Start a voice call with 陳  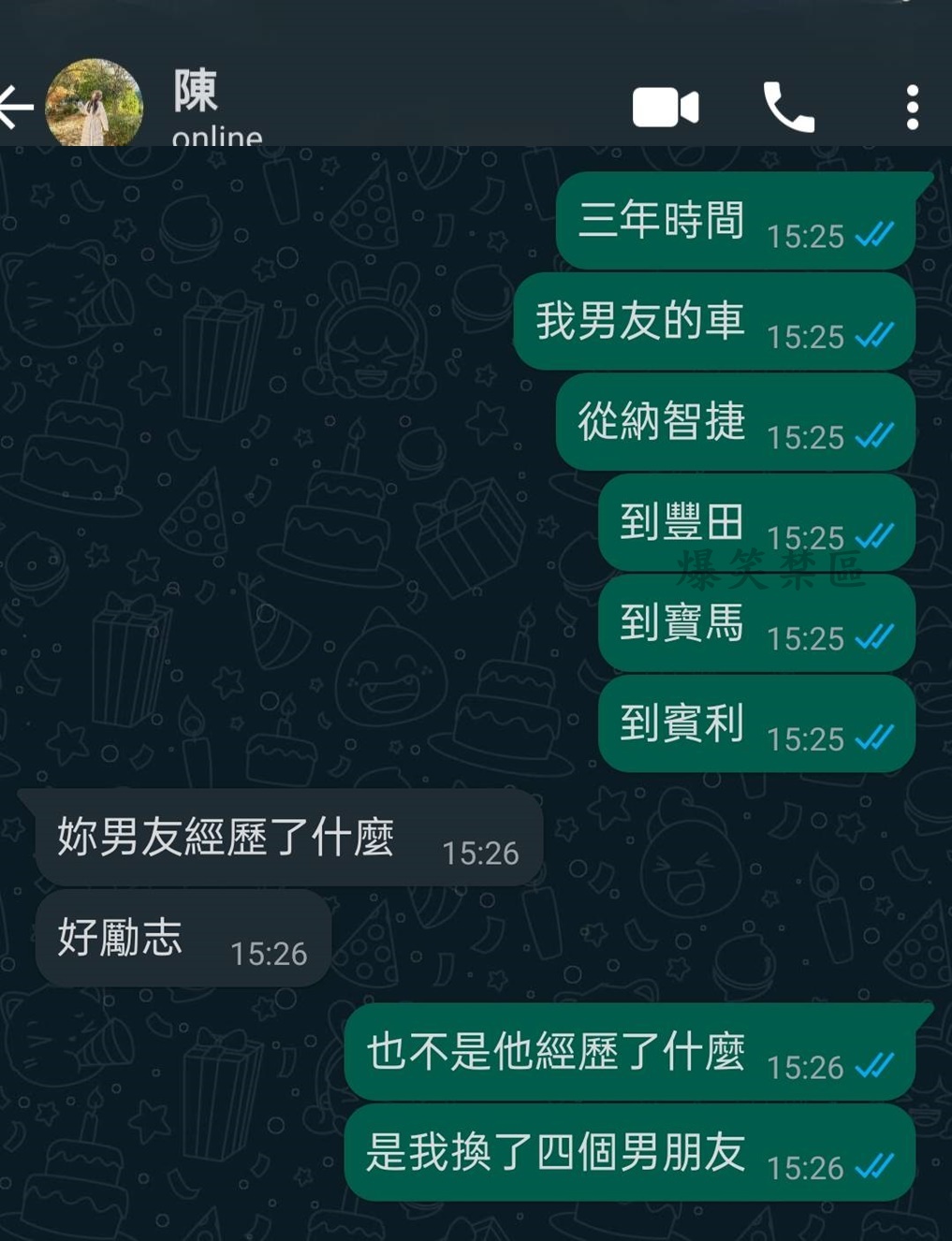(788, 108)
